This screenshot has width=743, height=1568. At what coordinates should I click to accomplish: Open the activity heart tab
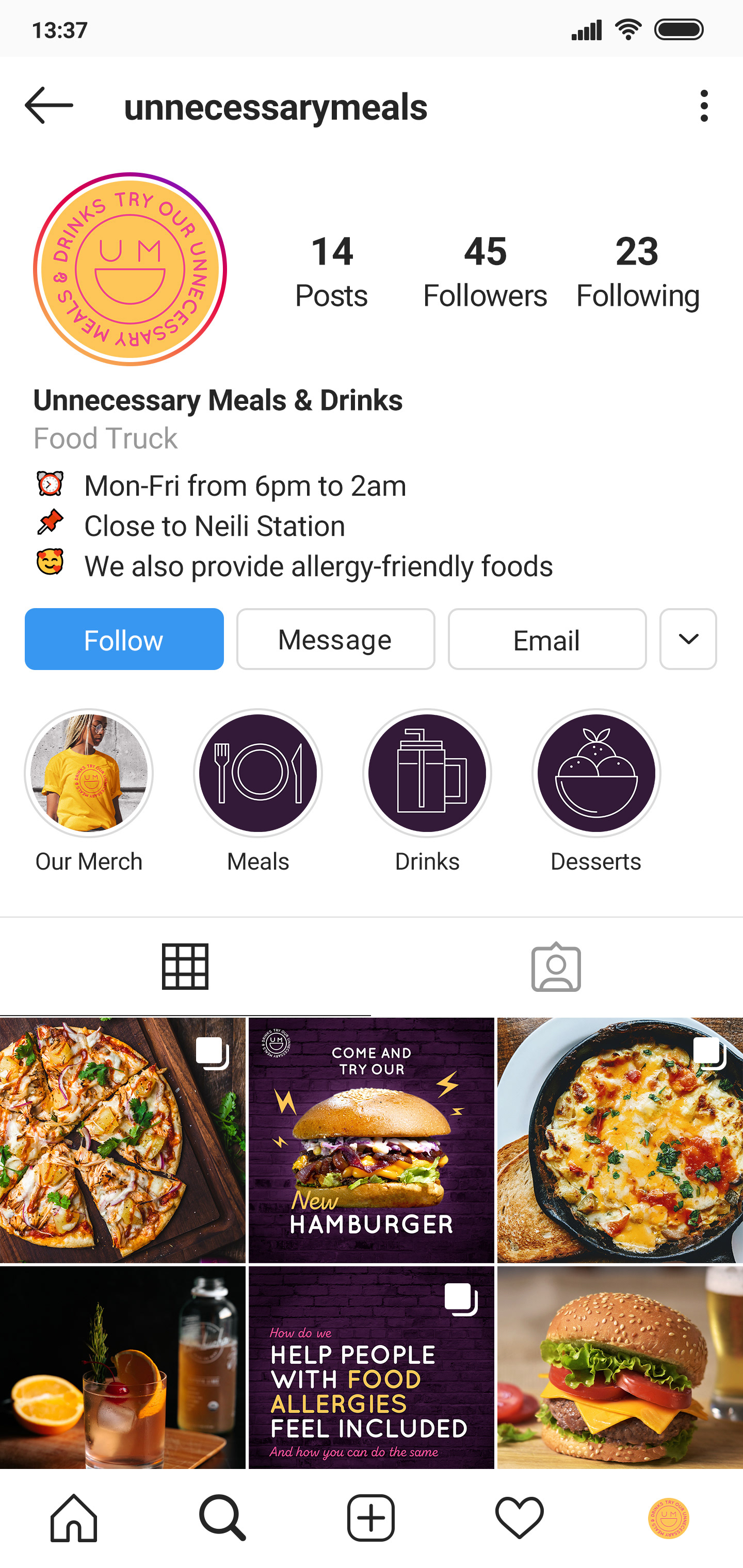(x=520, y=1518)
